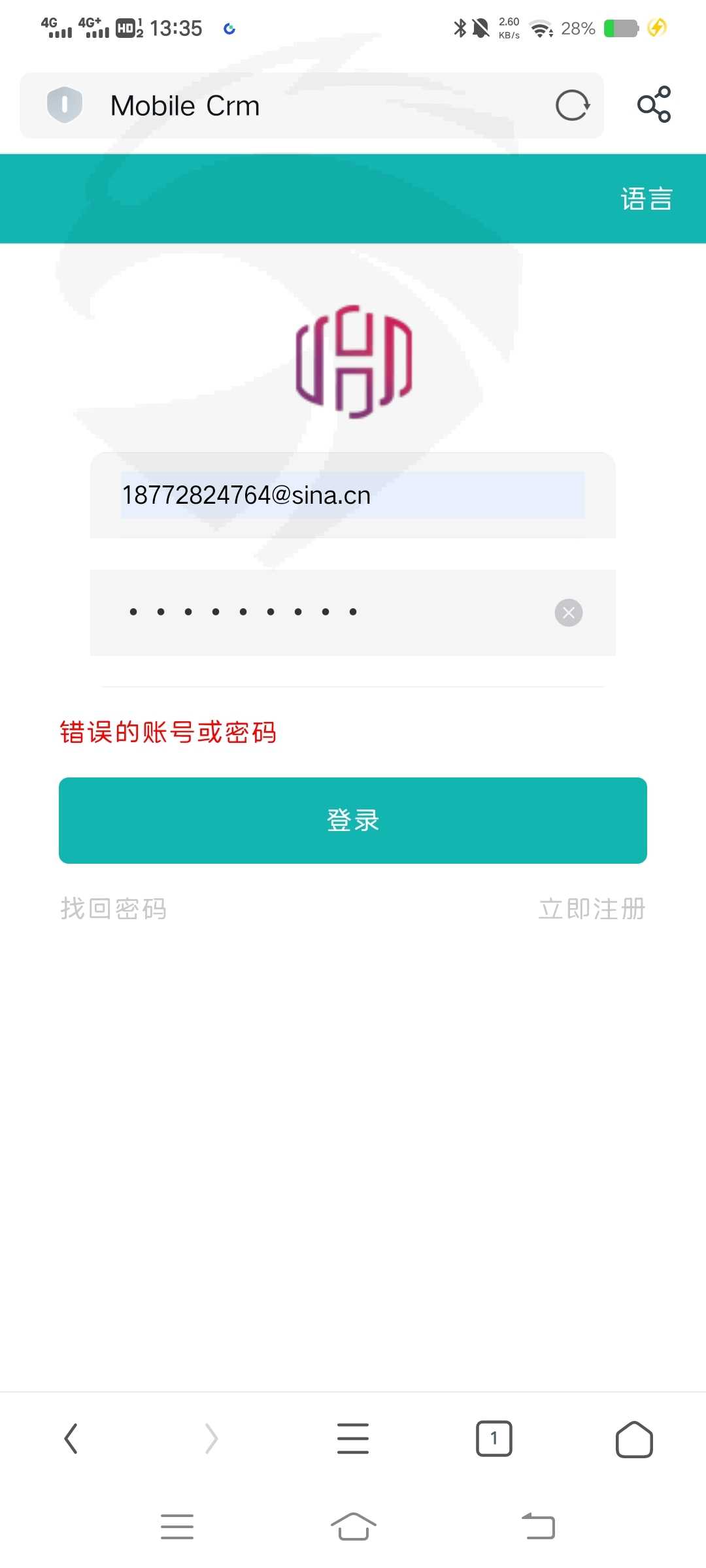Tap the email account input field

[x=353, y=495]
